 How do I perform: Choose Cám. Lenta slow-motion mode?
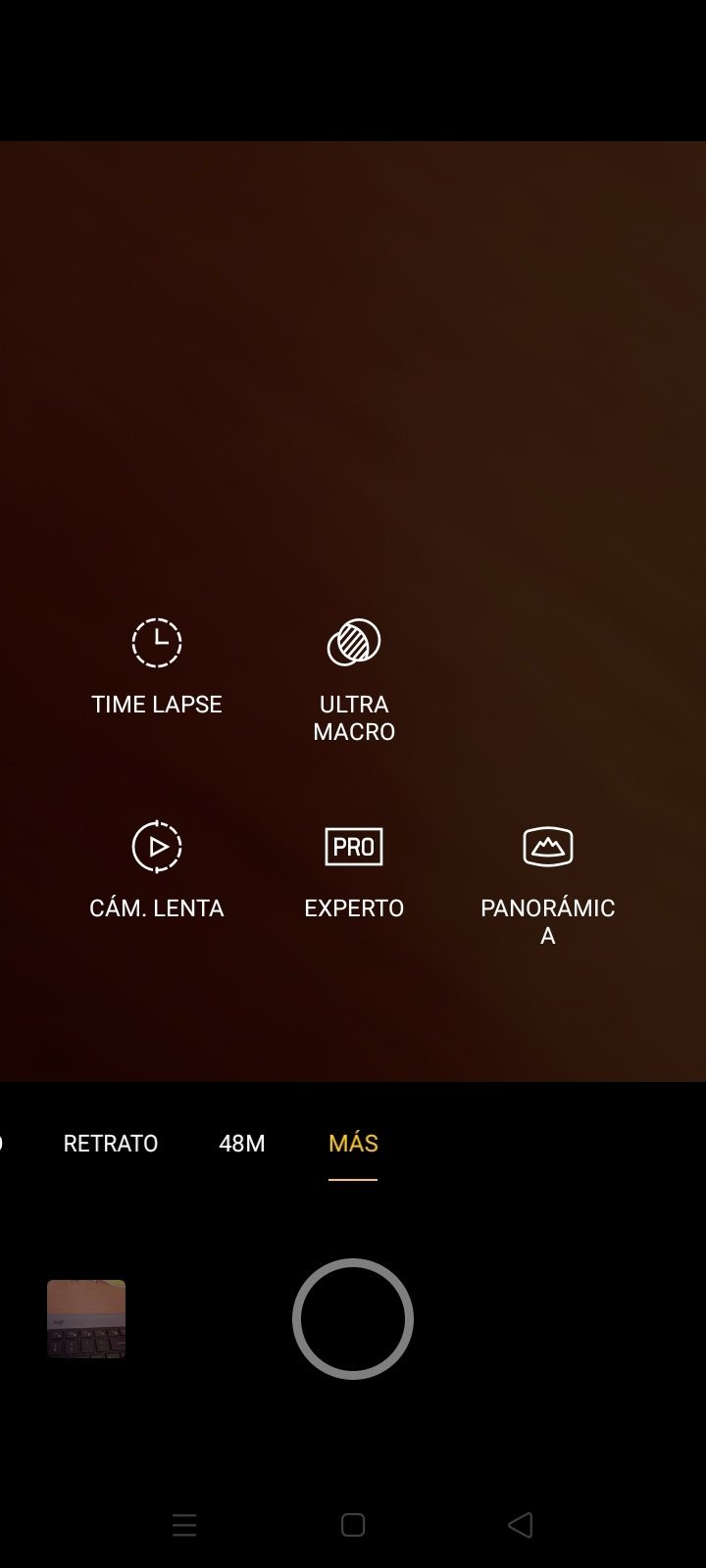(x=157, y=870)
